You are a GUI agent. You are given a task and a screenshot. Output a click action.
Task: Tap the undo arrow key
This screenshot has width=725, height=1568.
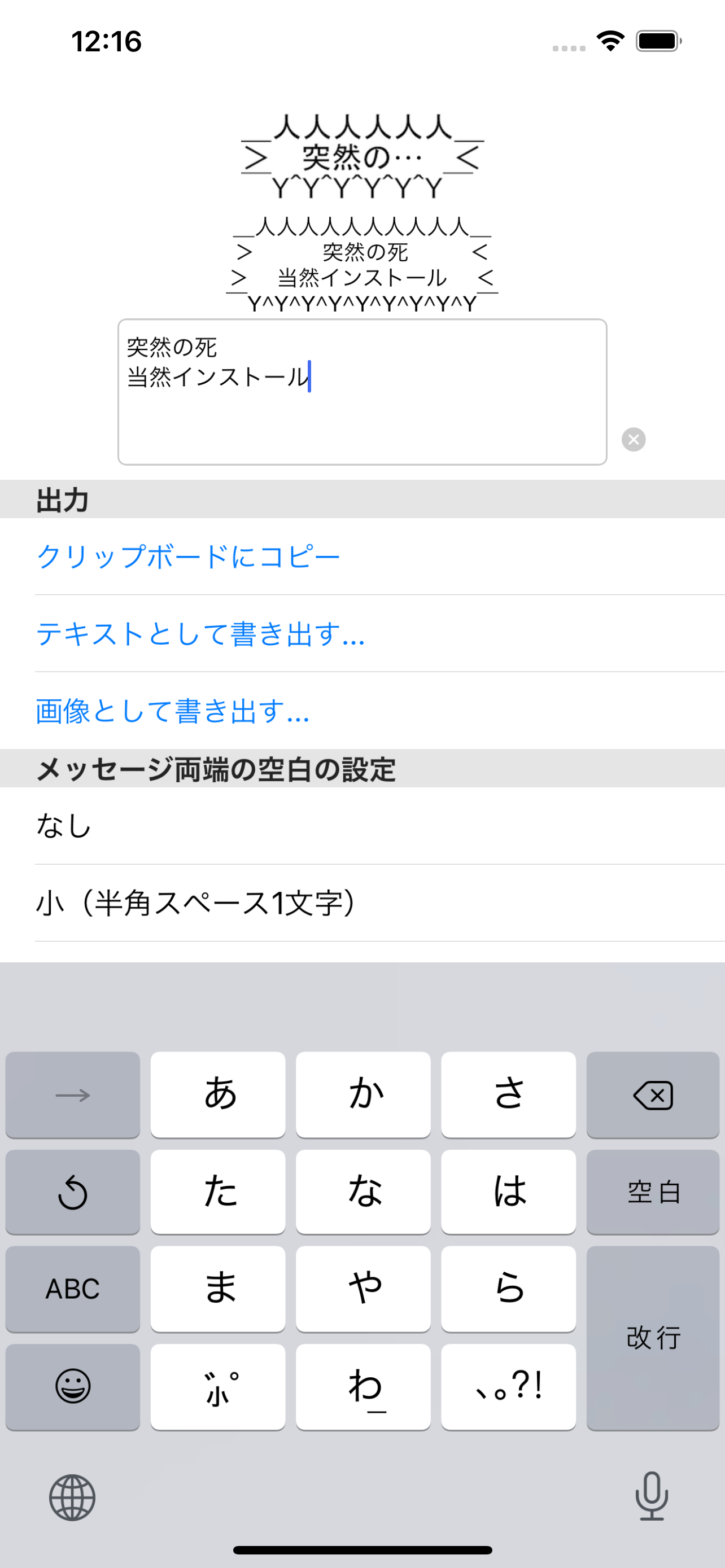click(71, 1192)
